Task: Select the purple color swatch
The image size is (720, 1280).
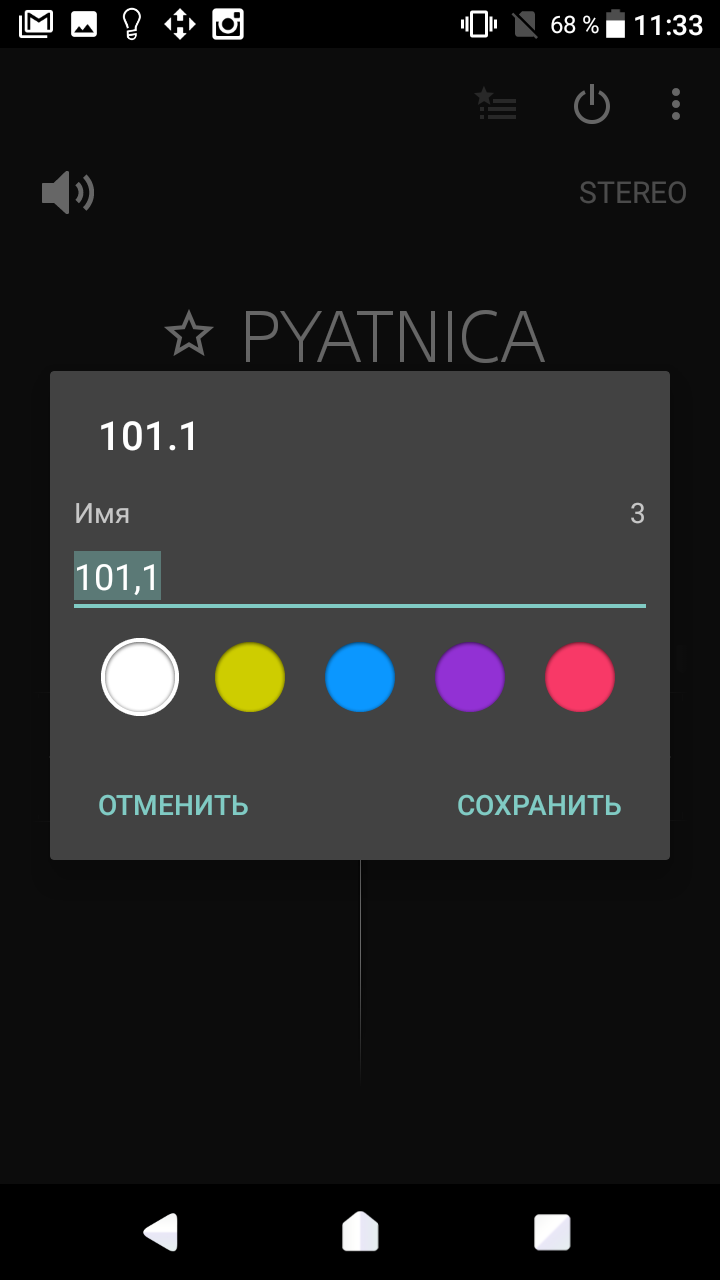Action: [470, 677]
